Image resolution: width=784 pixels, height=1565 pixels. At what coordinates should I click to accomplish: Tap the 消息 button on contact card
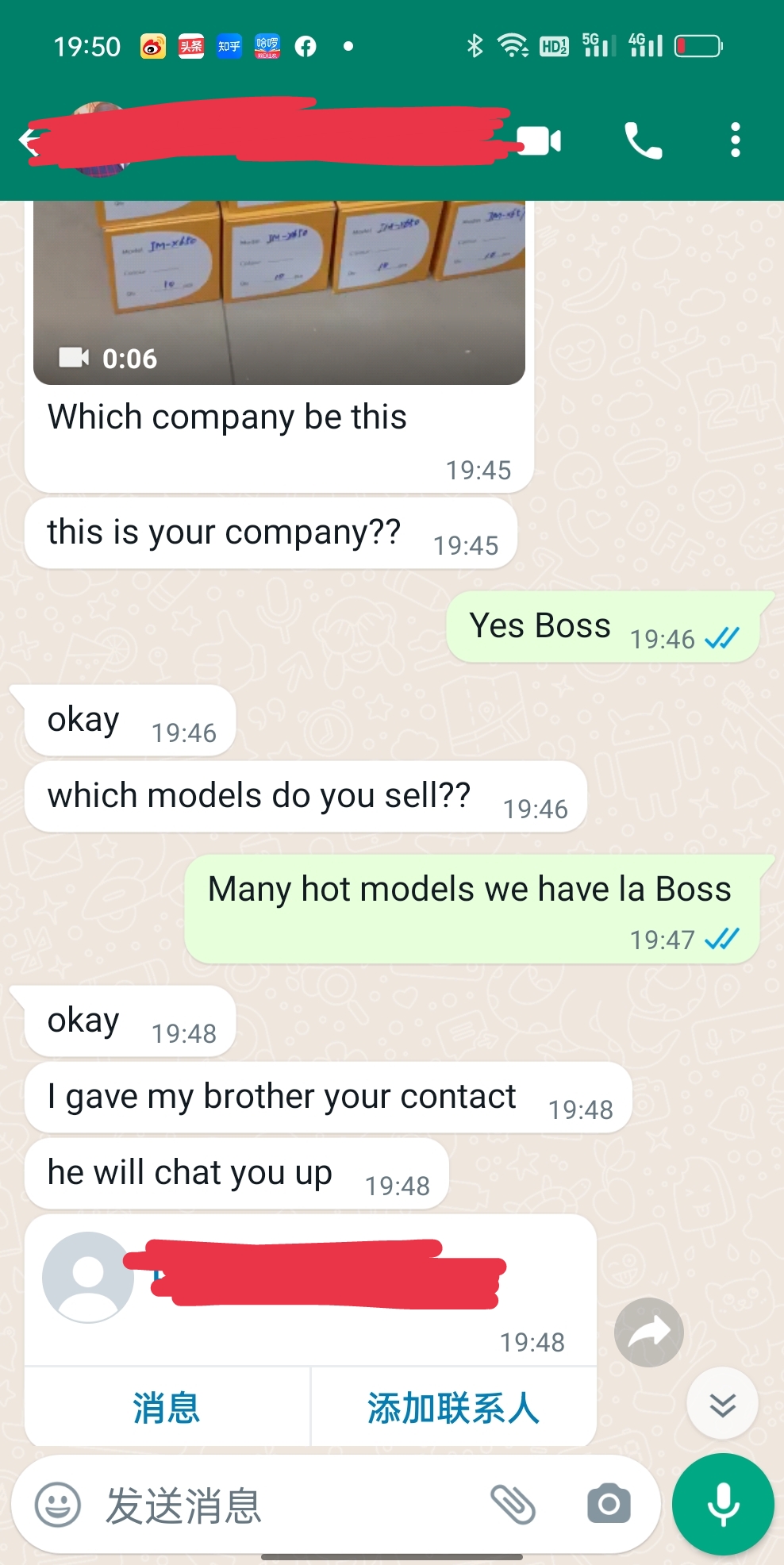167,1408
